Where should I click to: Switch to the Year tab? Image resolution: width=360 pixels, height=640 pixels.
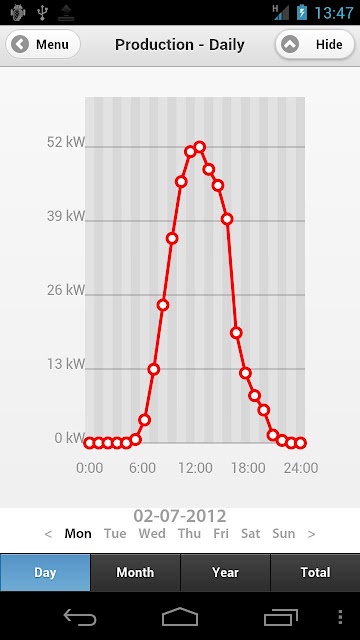(x=225, y=572)
